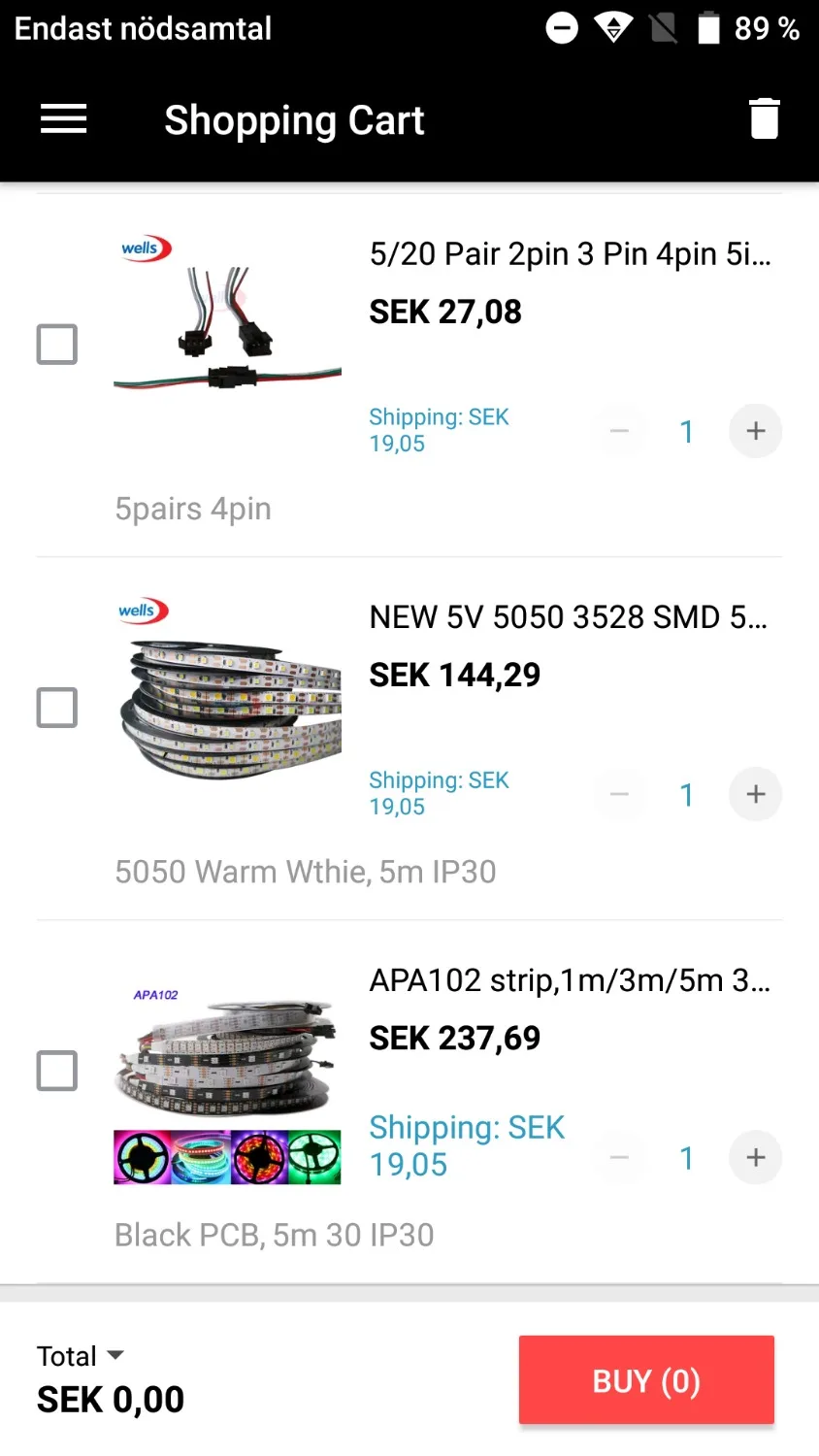Increase APA102 strip quantity

(x=755, y=1157)
